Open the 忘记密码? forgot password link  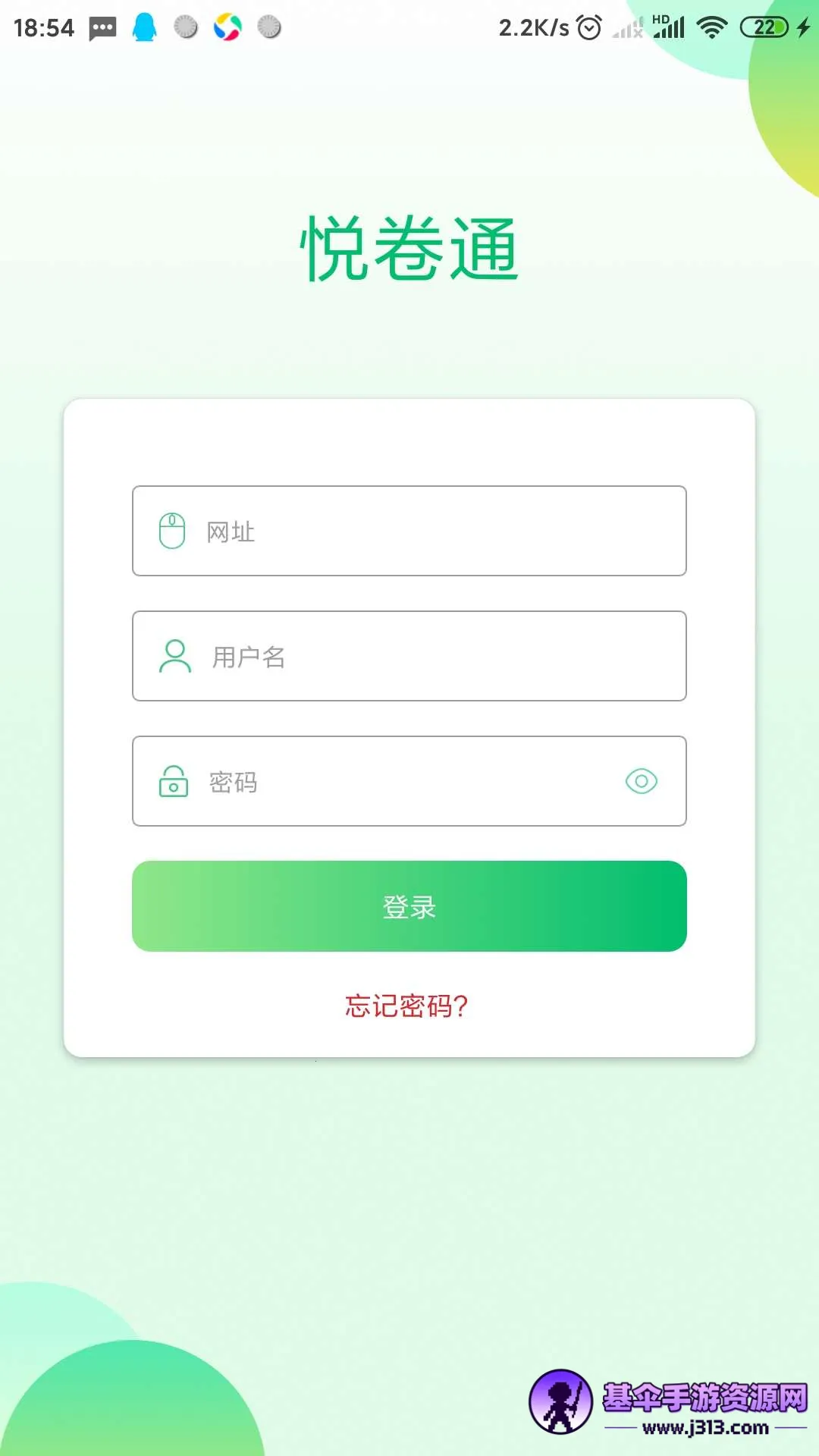(x=407, y=1006)
